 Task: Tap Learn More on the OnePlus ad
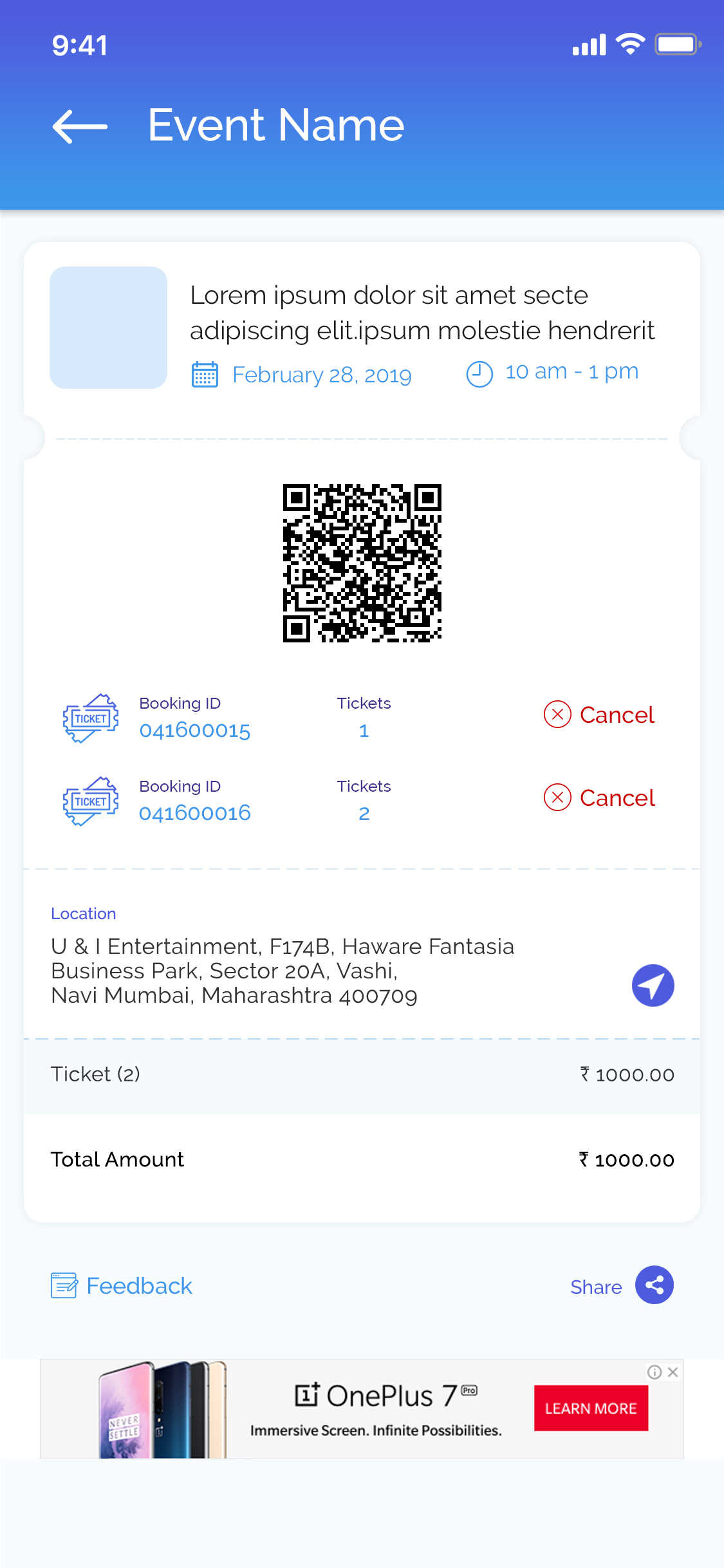pos(591,1408)
